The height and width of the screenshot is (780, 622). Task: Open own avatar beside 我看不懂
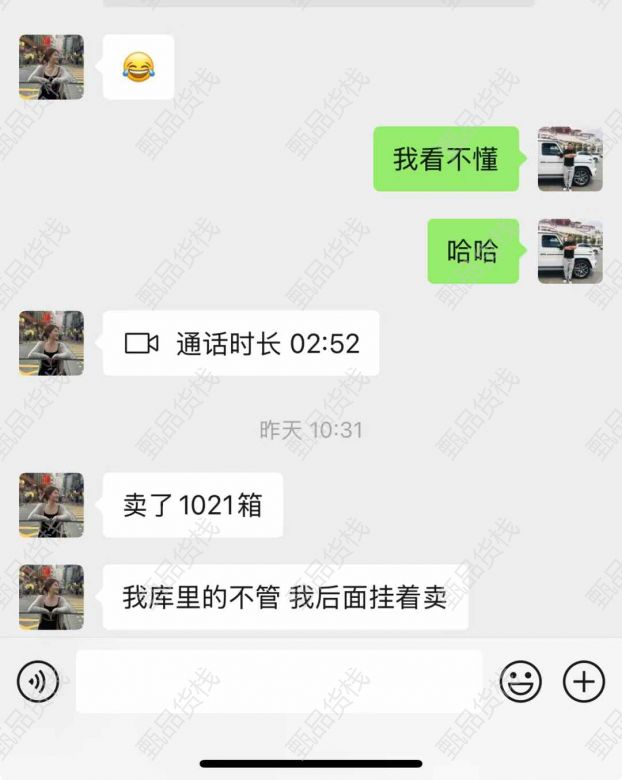pyautogui.click(x=570, y=159)
